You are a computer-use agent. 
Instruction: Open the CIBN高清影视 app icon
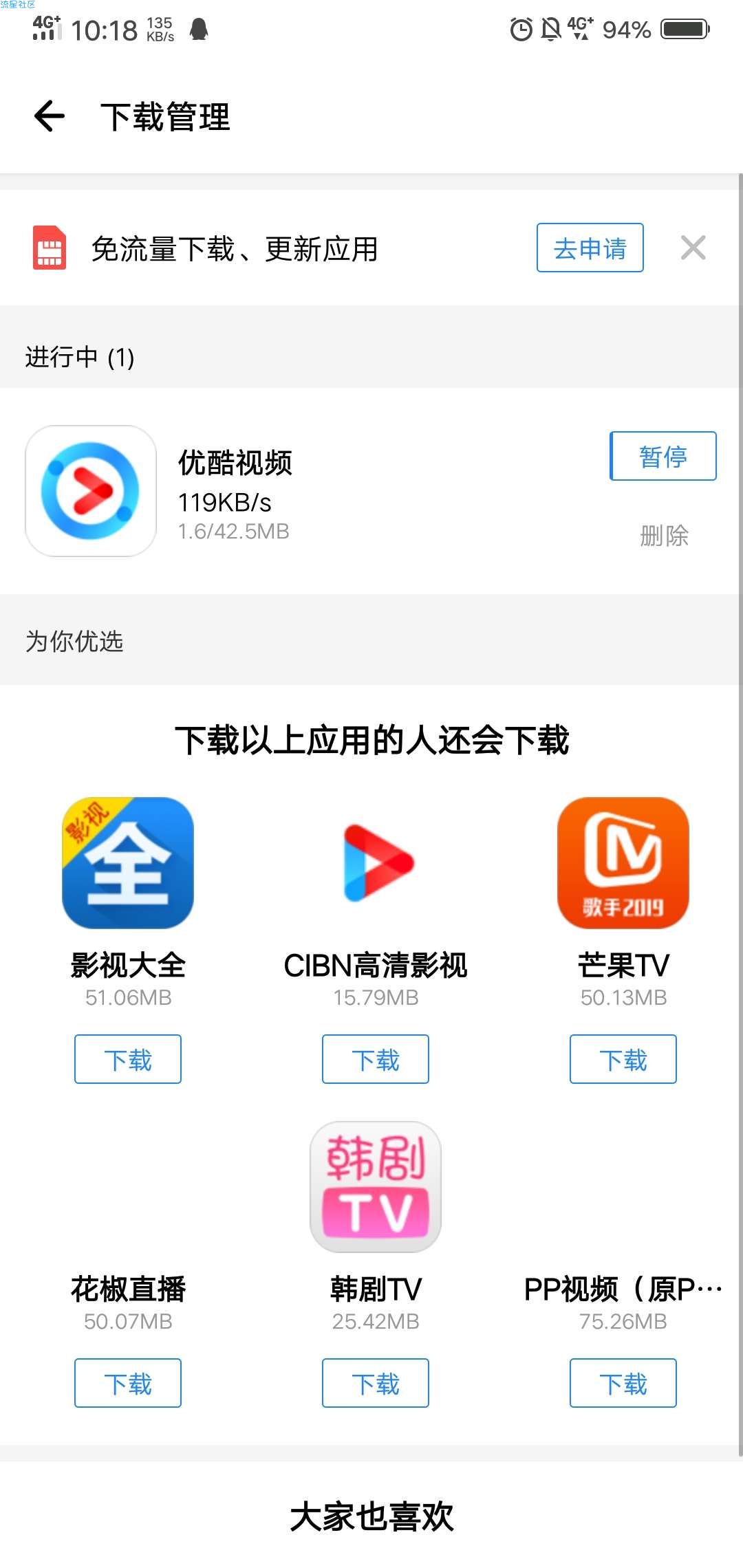pos(376,863)
